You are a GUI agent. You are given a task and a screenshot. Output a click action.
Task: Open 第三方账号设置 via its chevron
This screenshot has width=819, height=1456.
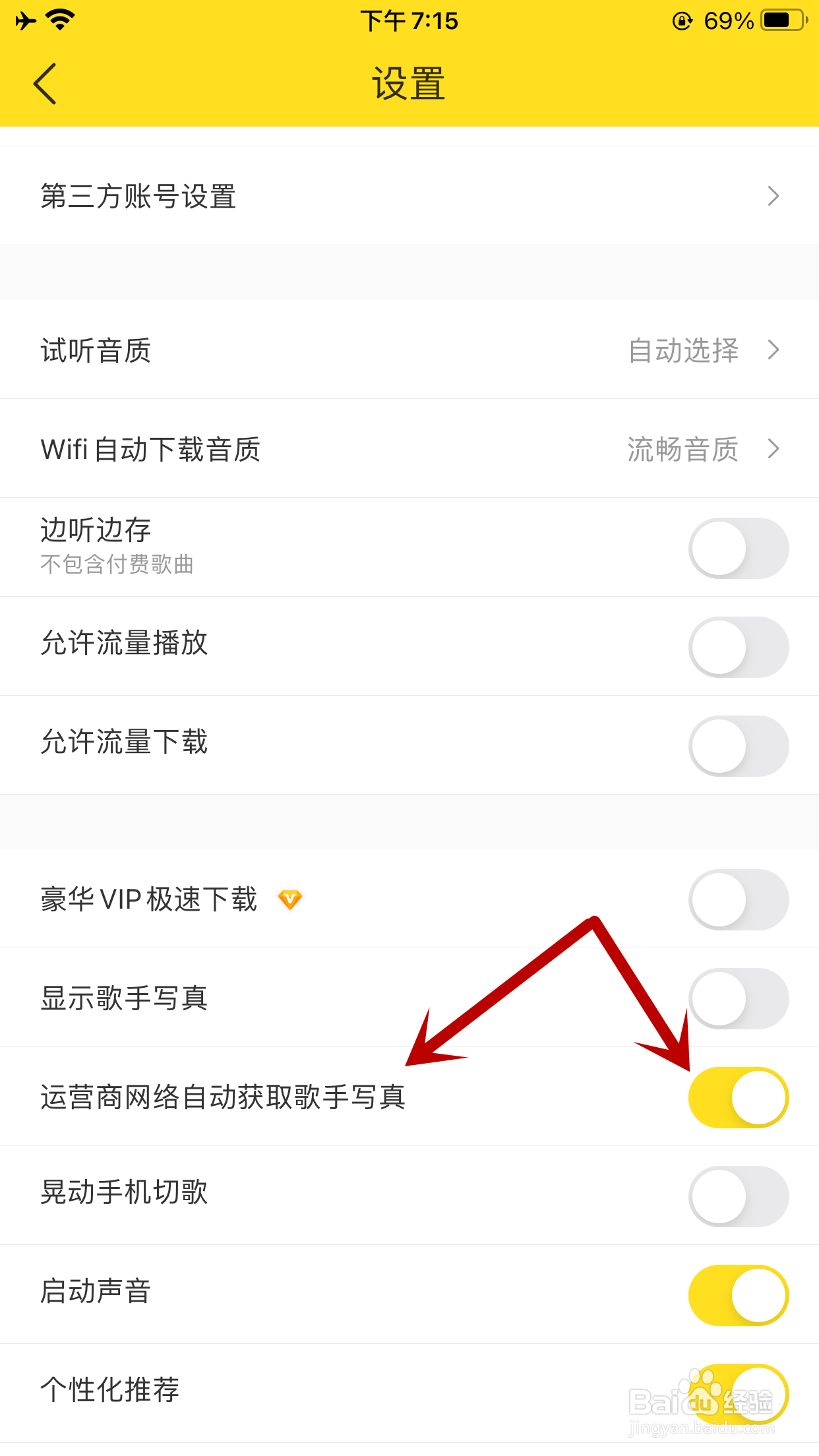774,196
